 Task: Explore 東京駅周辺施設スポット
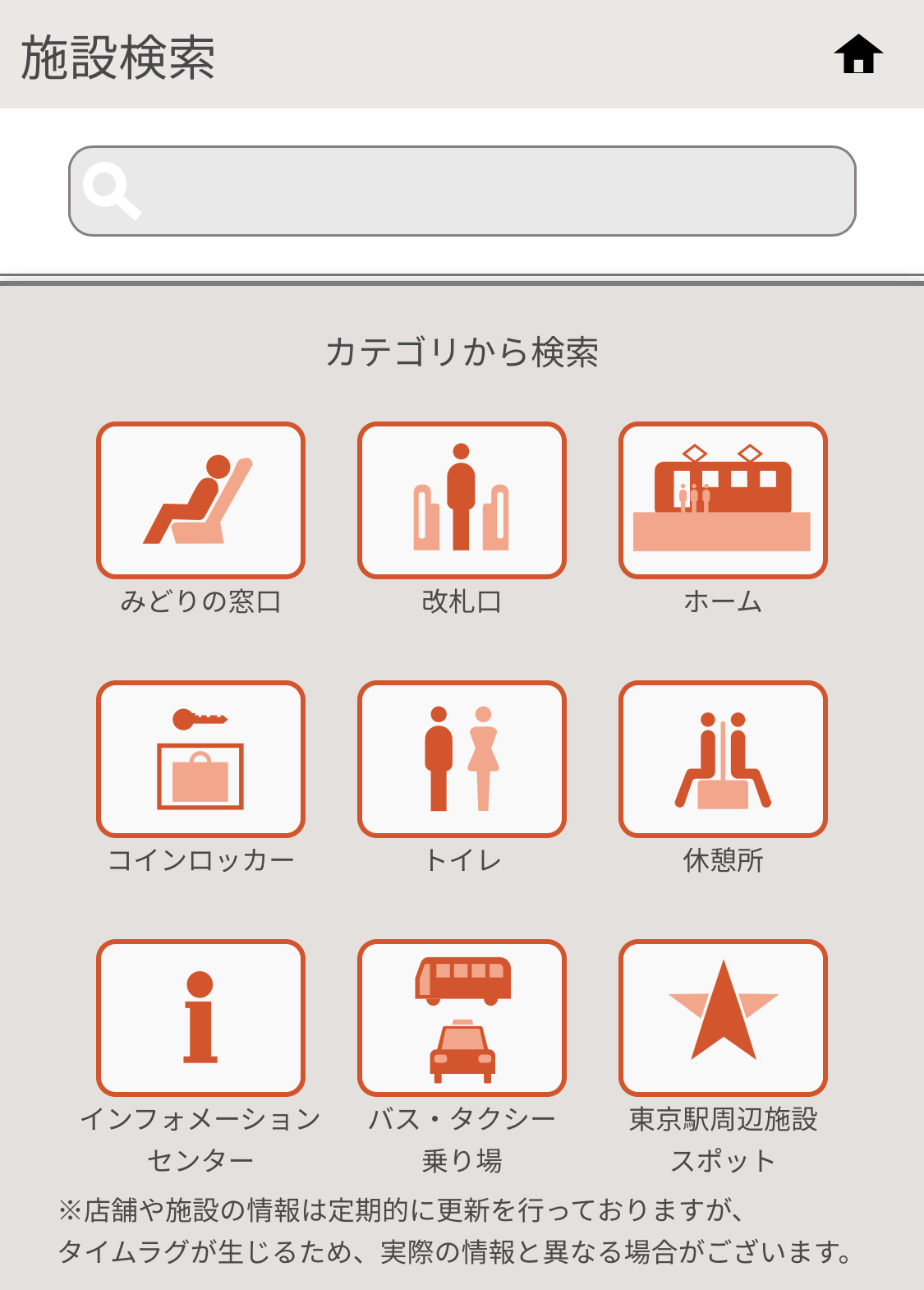pos(723,1018)
